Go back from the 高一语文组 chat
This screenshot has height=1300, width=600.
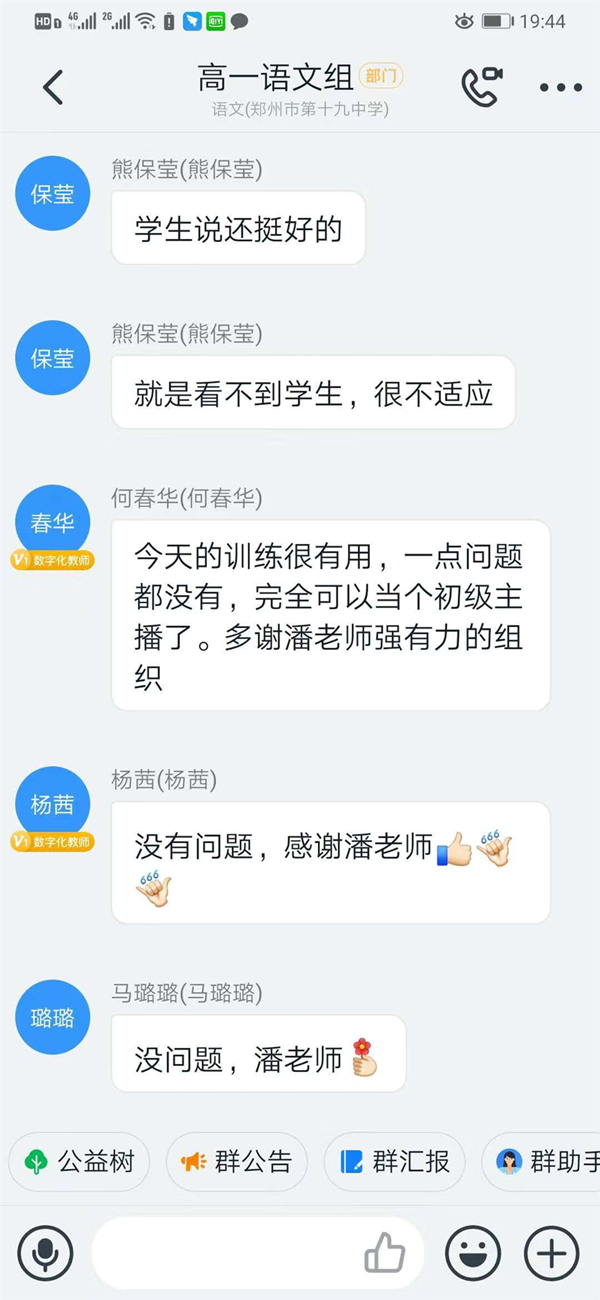point(53,87)
